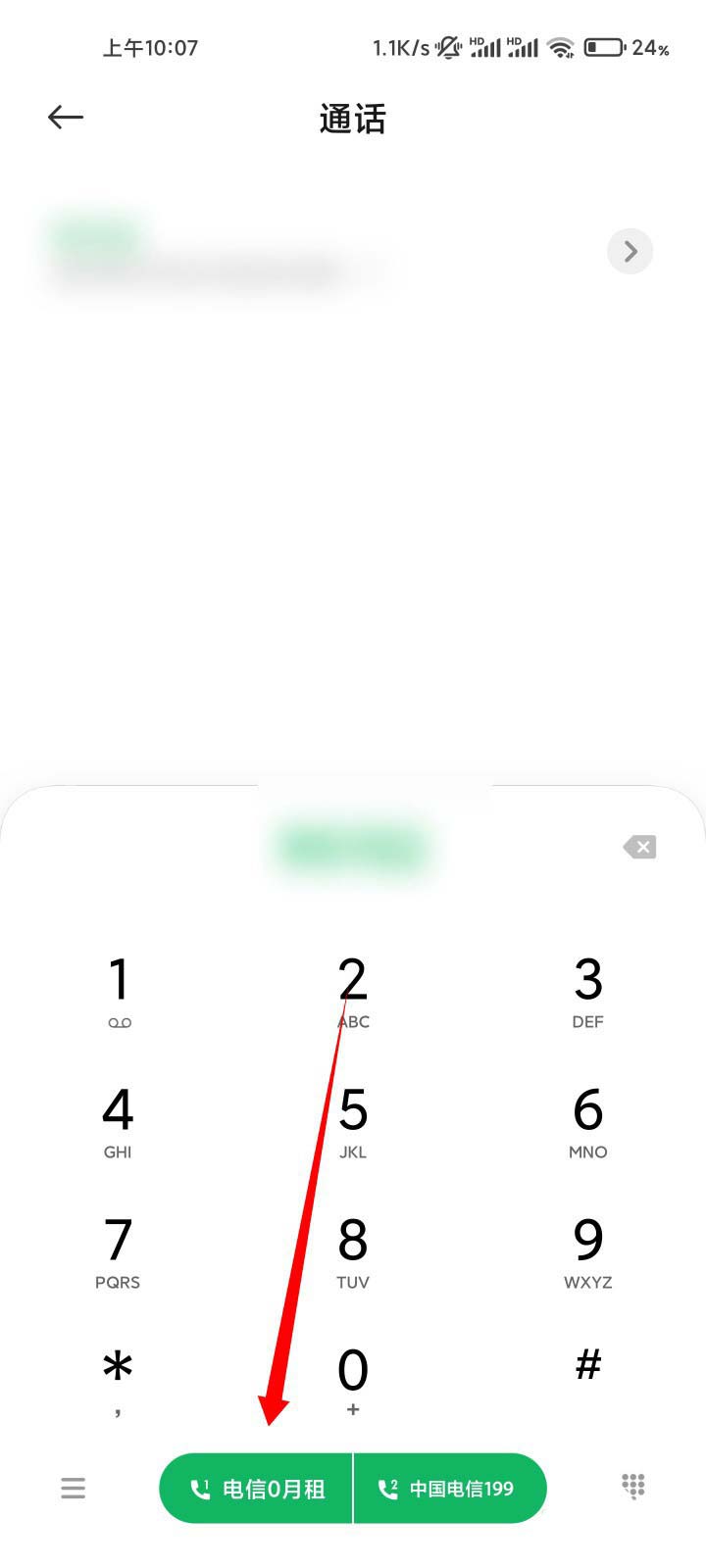The width and height of the screenshot is (706, 1568).
Task: Delete last digit with backspace
Action: point(639,847)
